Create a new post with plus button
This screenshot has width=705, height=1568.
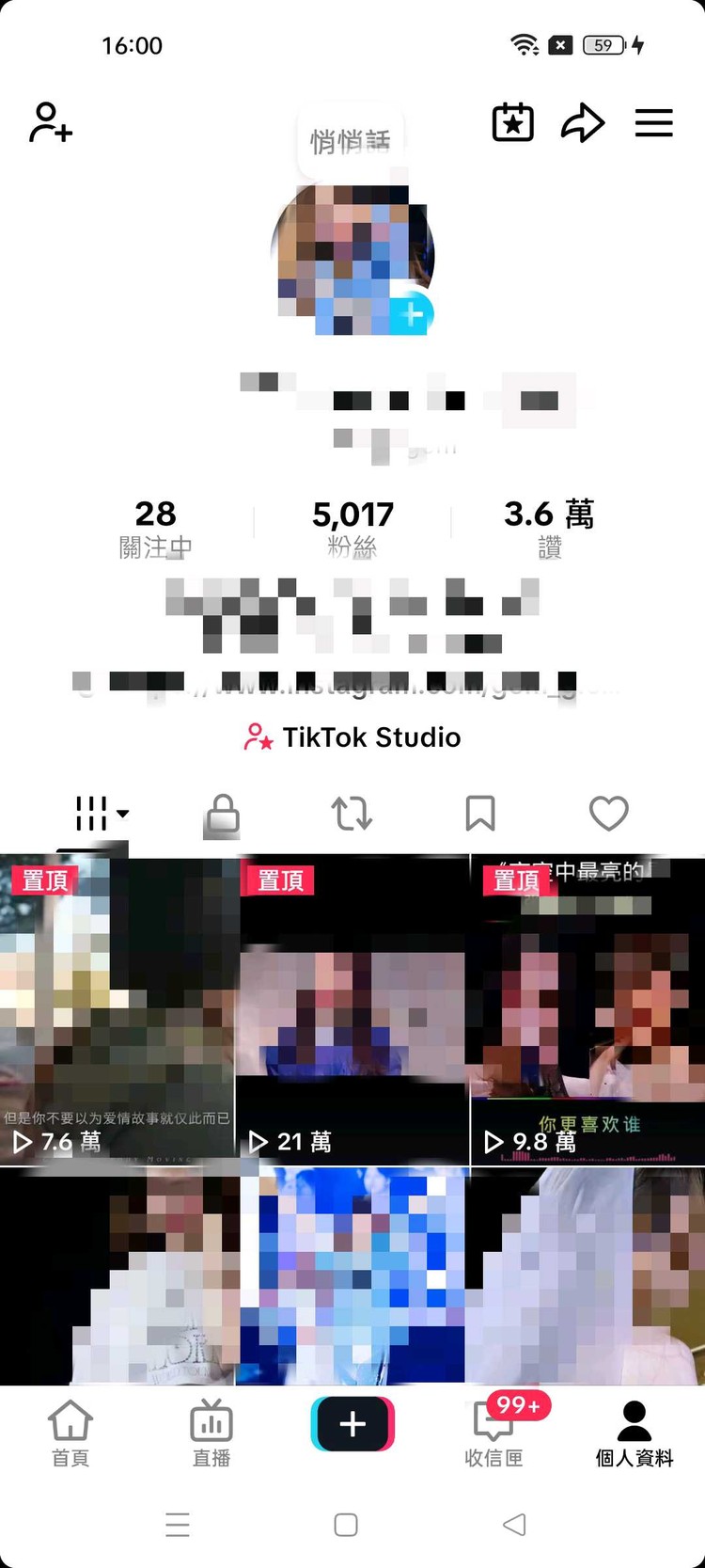point(352,1424)
